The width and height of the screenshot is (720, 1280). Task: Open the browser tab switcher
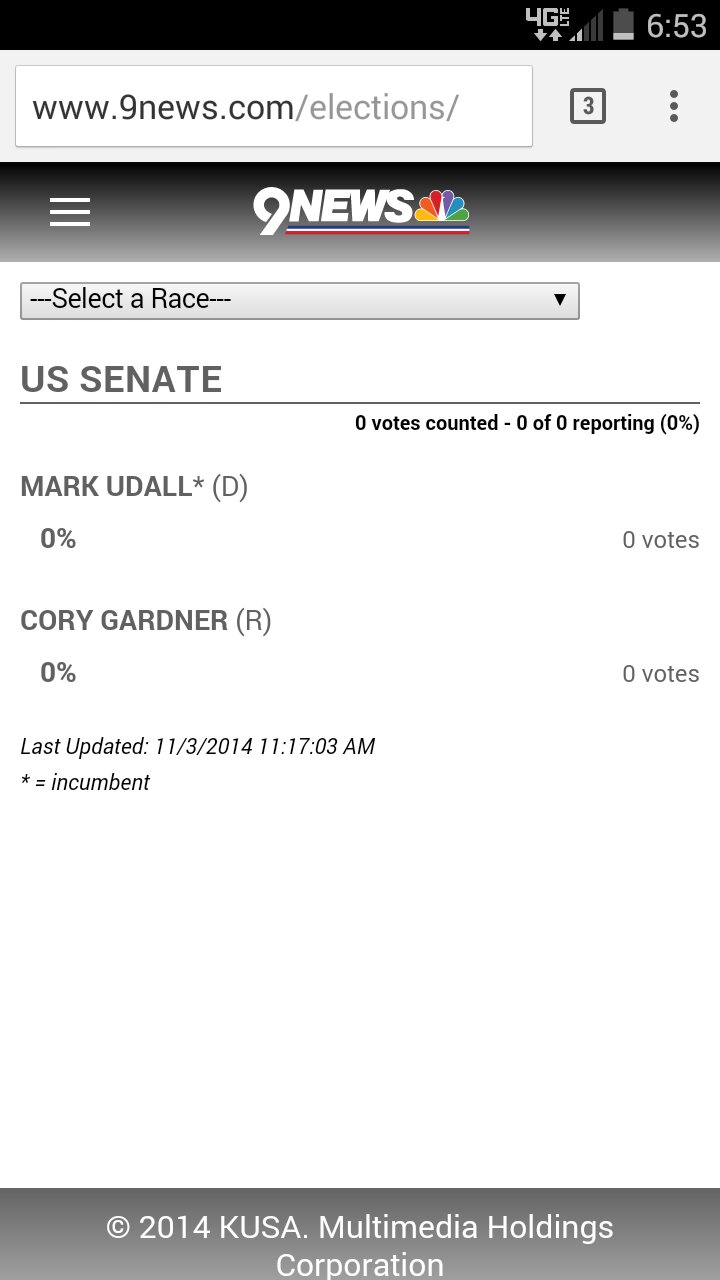588,106
